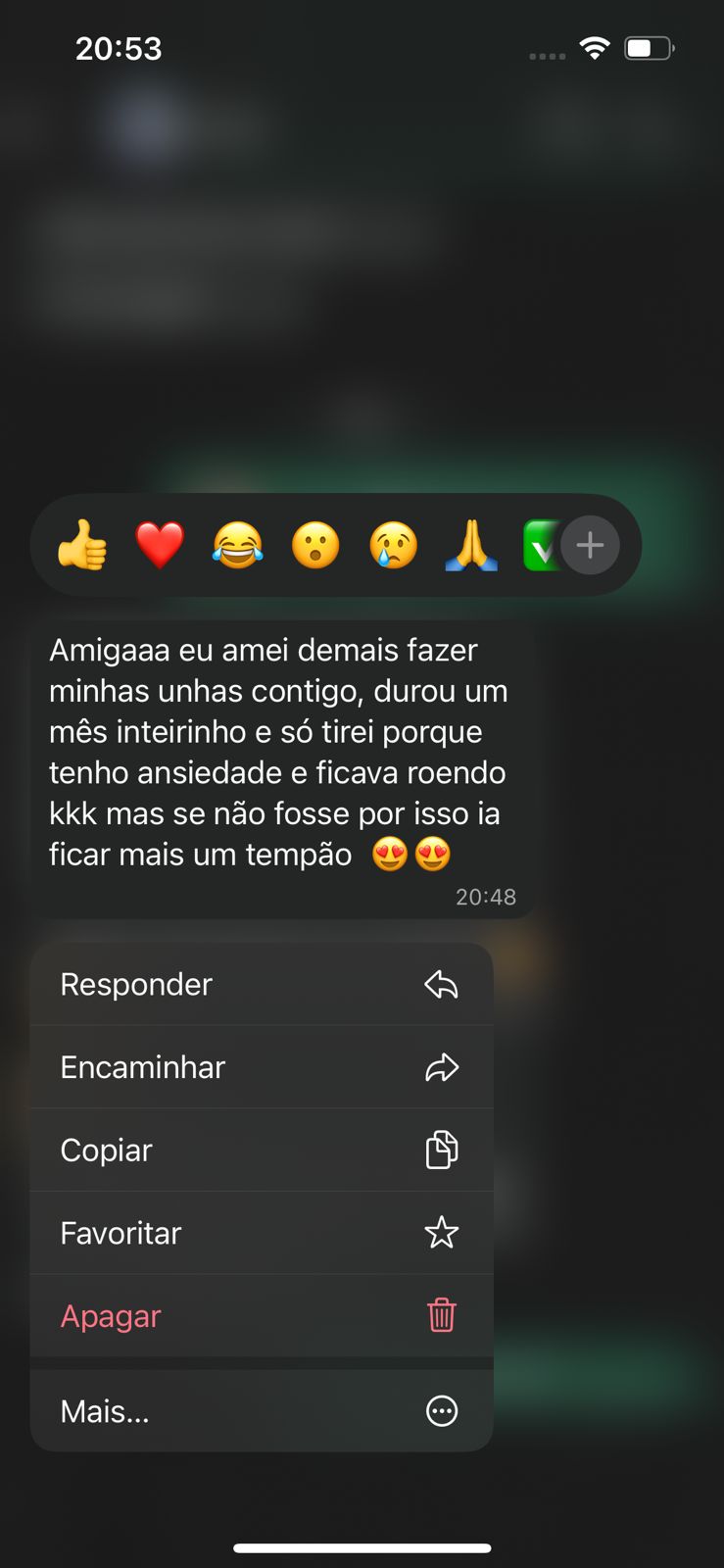Image resolution: width=724 pixels, height=1568 pixels.
Task: Tap the trash icon next to Apagar
Action: pos(441,1316)
